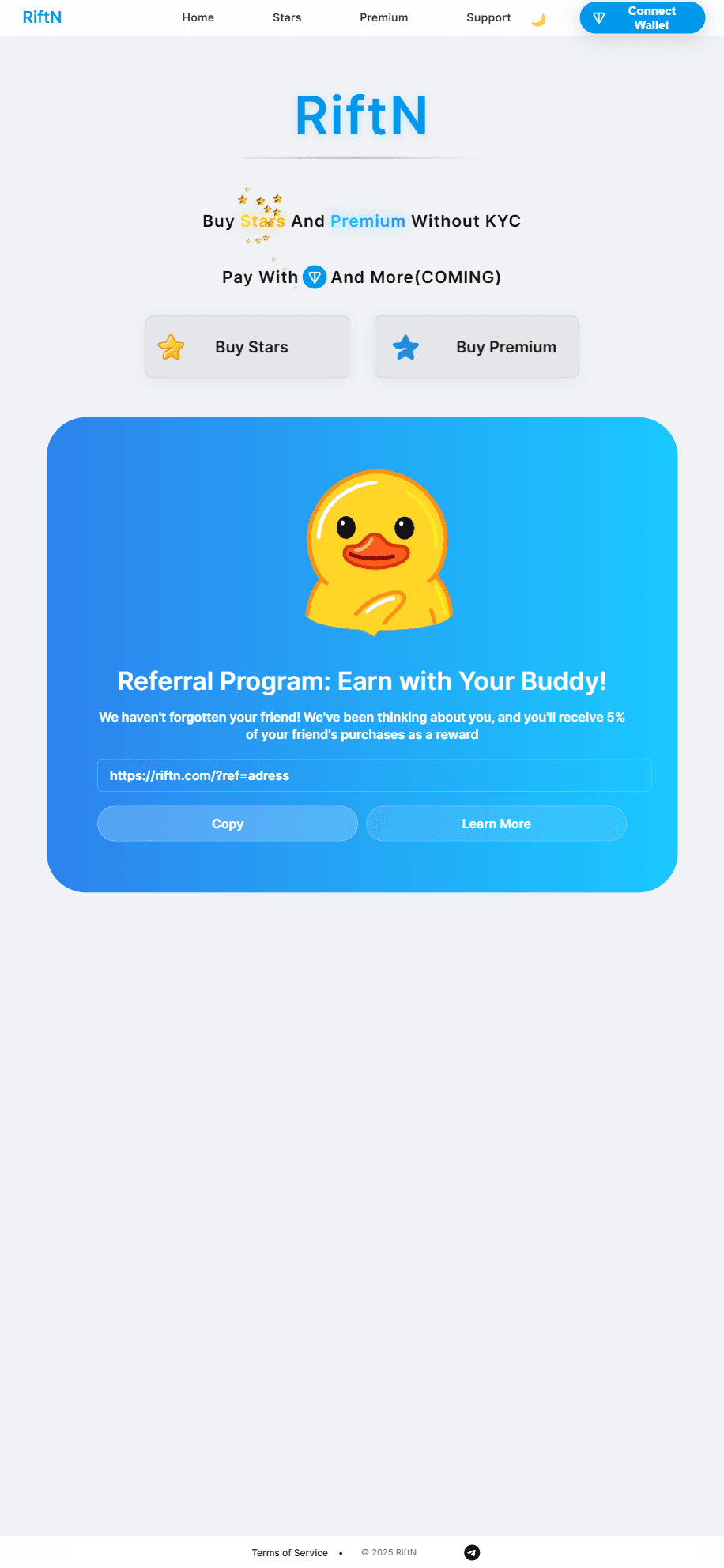Open the Premium nav item
Image resolution: width=724 pixels, height=1568 pixels.
pos(383,17)
